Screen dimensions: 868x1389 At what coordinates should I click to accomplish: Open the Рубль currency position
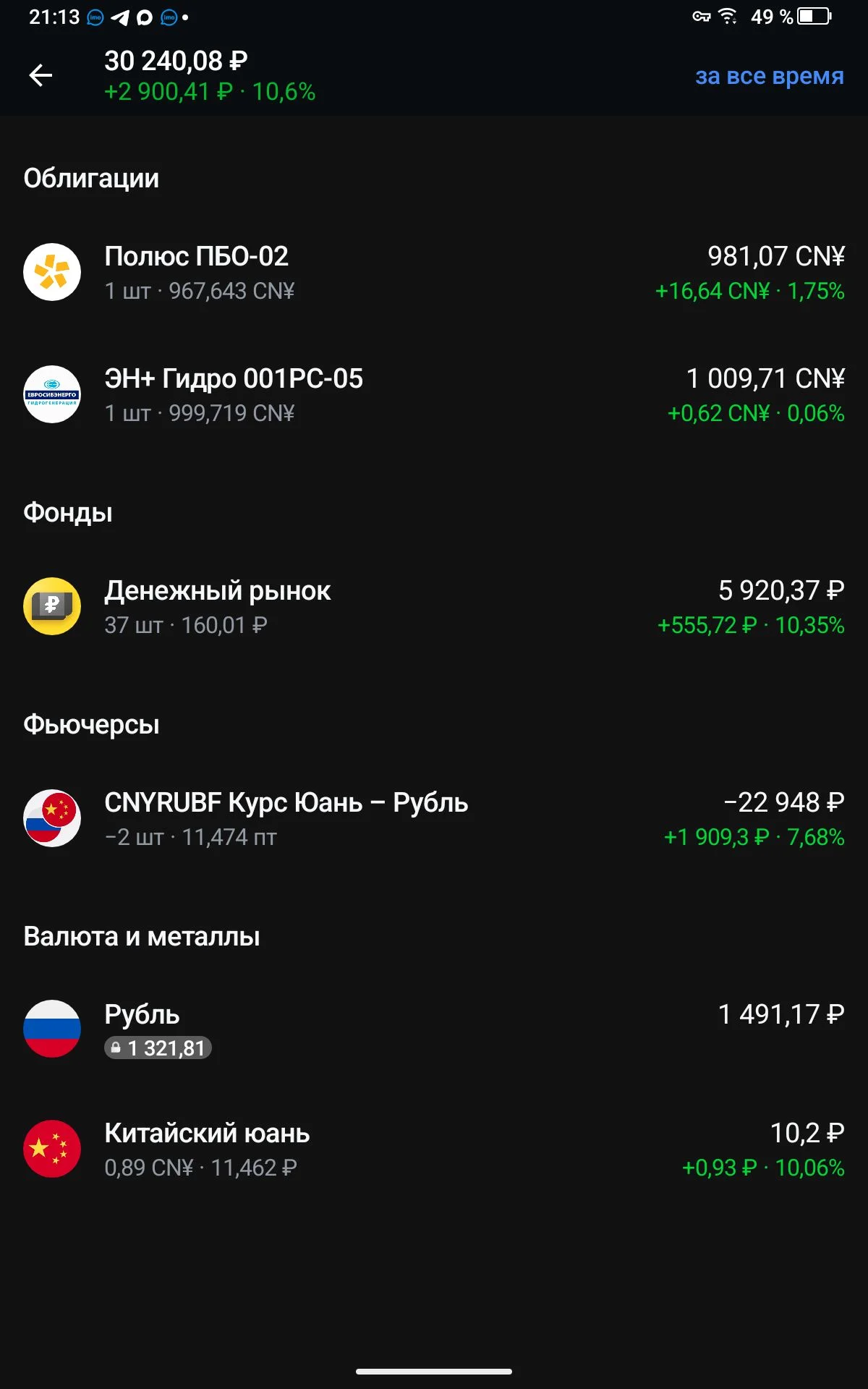(x=434, y=1029)
